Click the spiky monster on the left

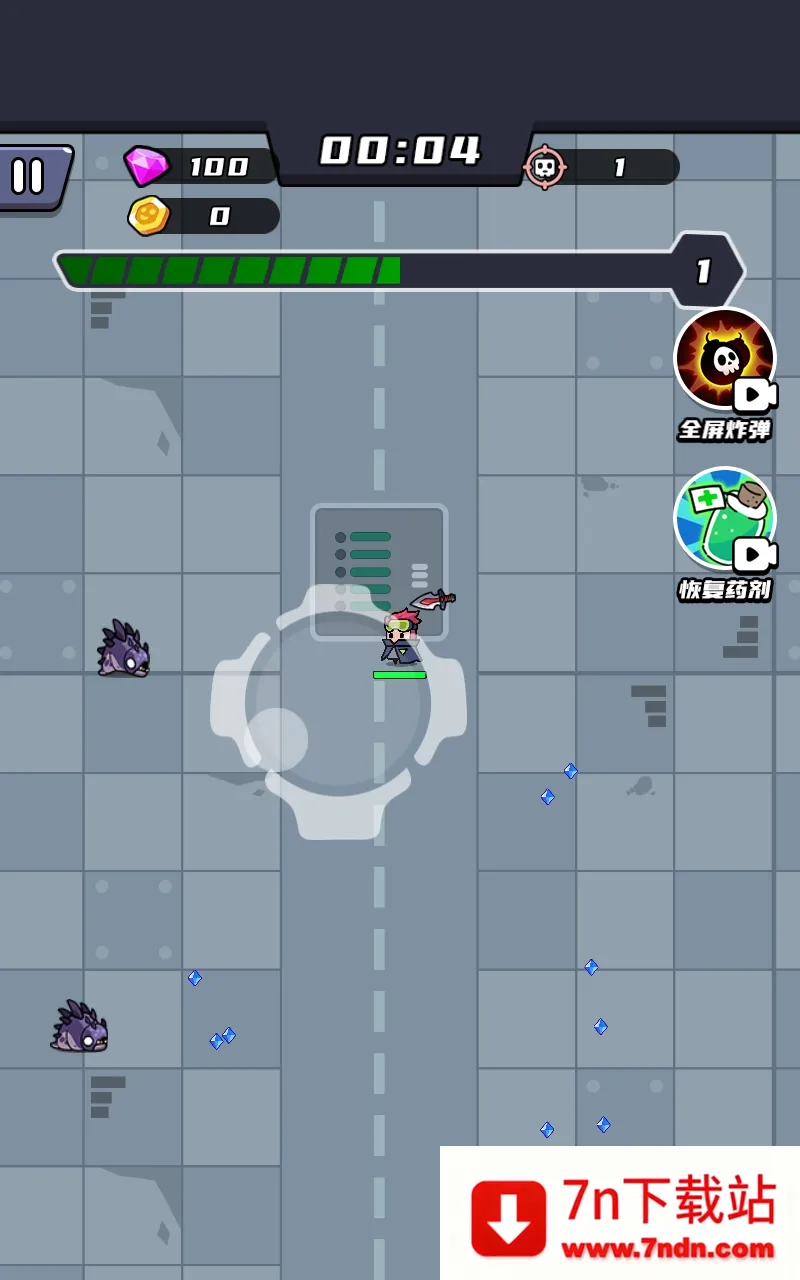124,647
